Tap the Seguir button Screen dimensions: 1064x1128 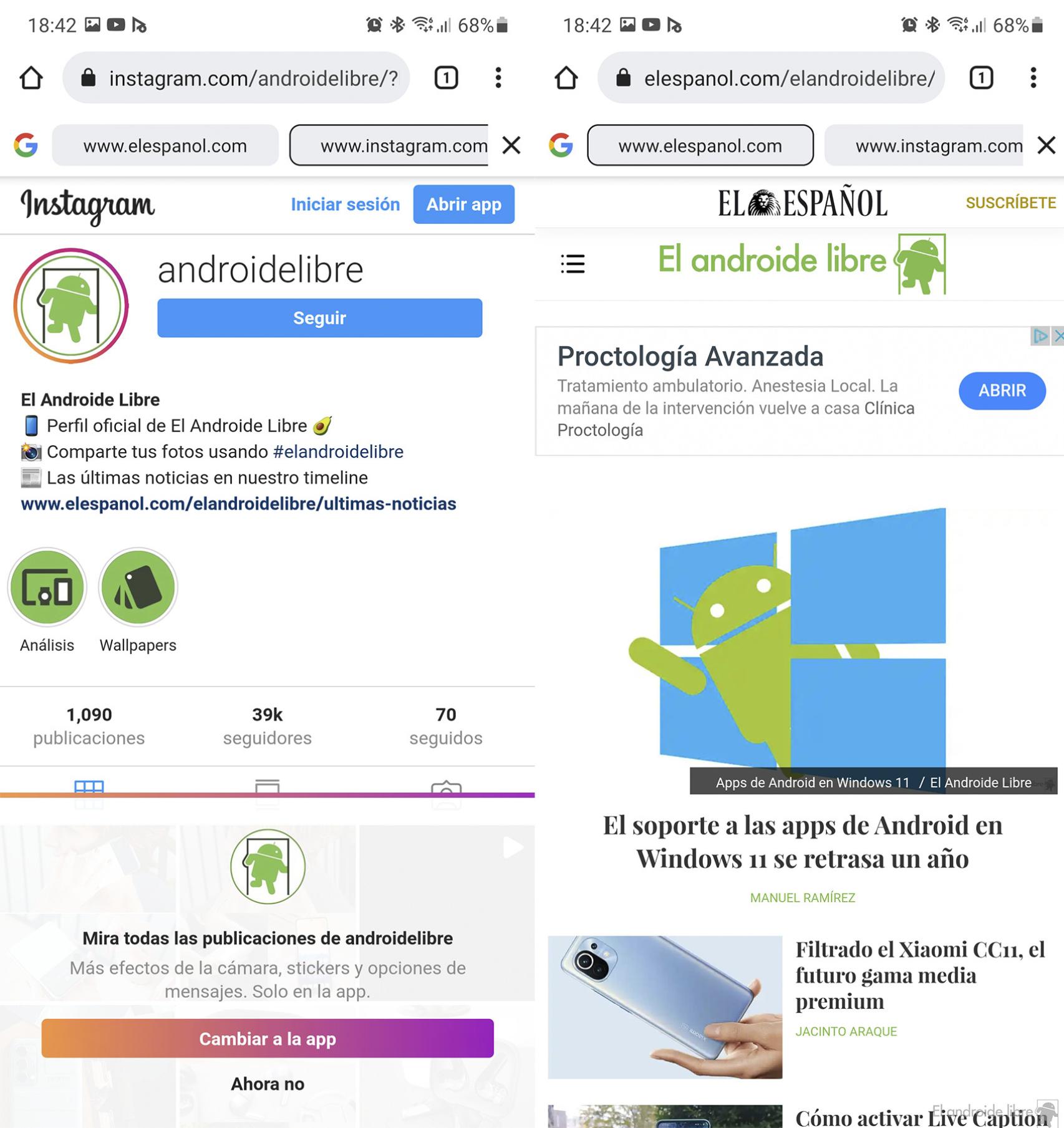point(320,318)
